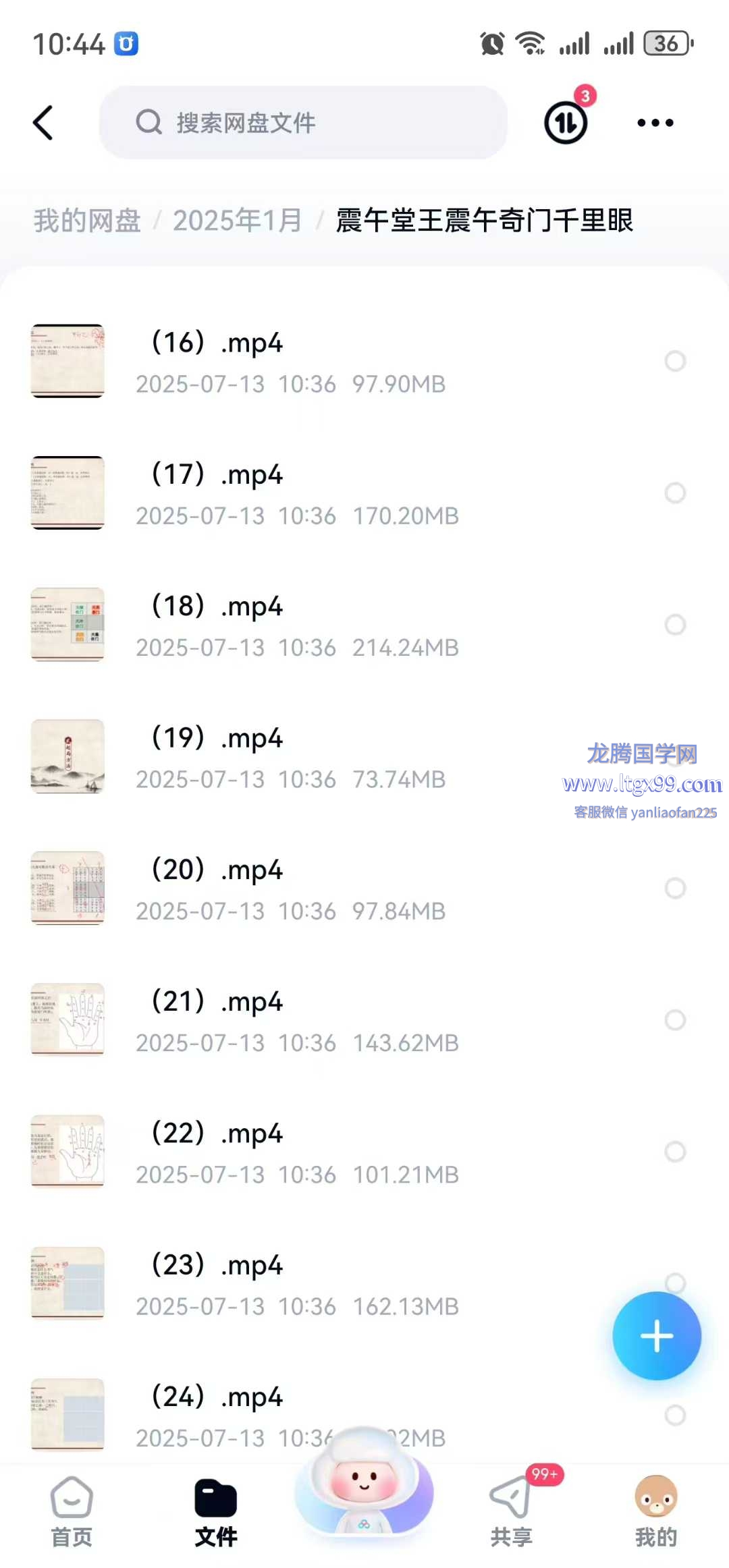This screenshot has width=729, height=1568.
Task: Mark (24).mp4 as selected
Action: (675, 1415)
